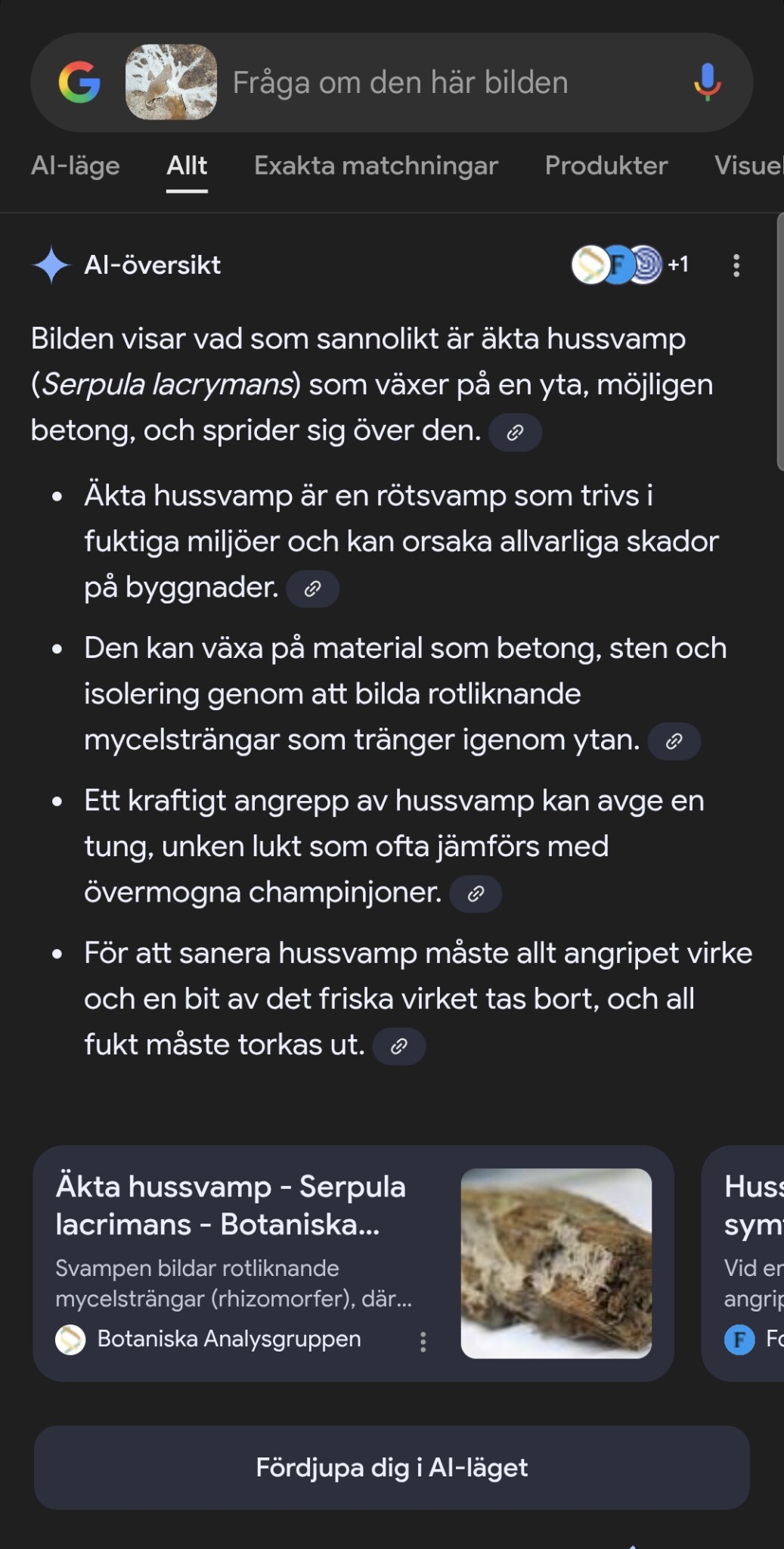Select the Exakta matchningar tab

pyautogui.click(x=376, y=166)
